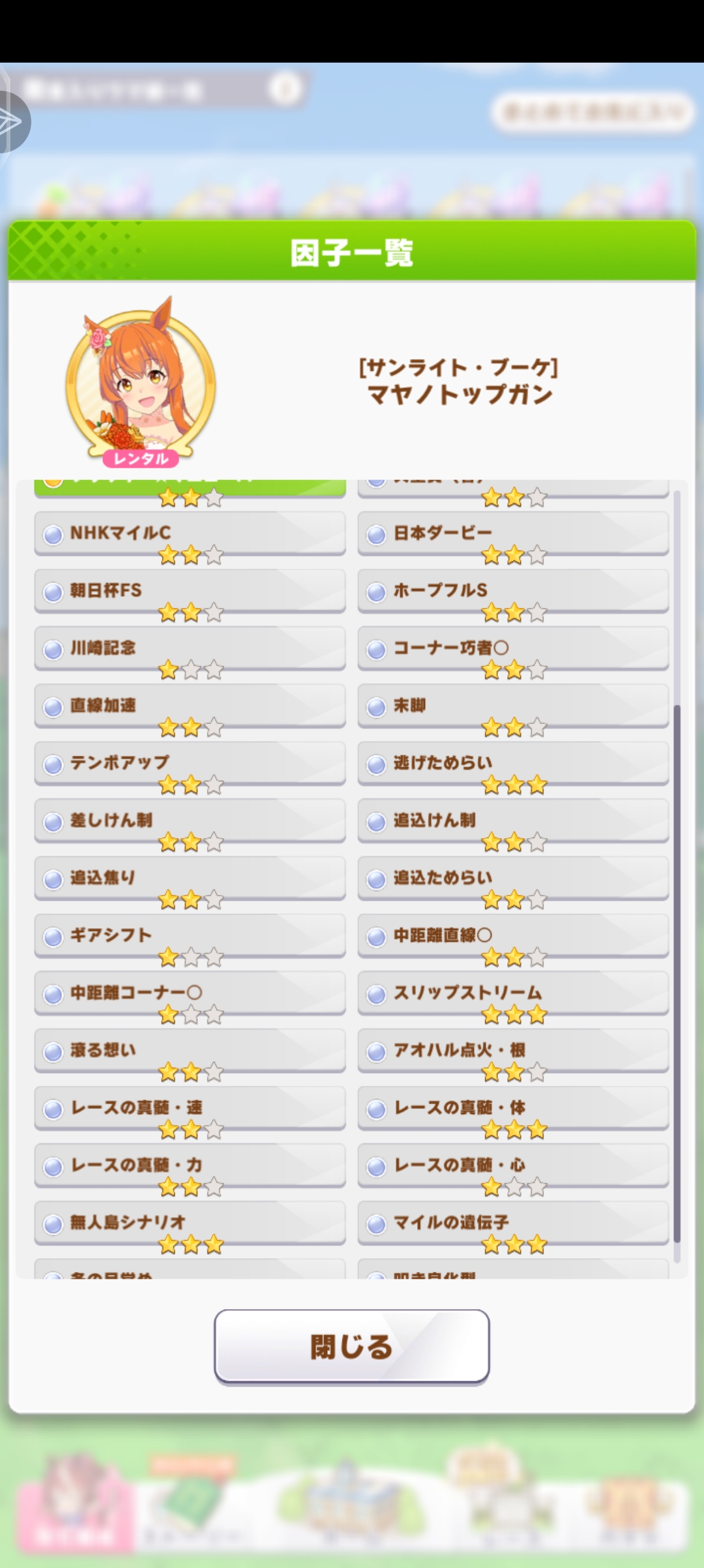
Task: View the 追込けん制 factor
Action: tap(512, 820)
